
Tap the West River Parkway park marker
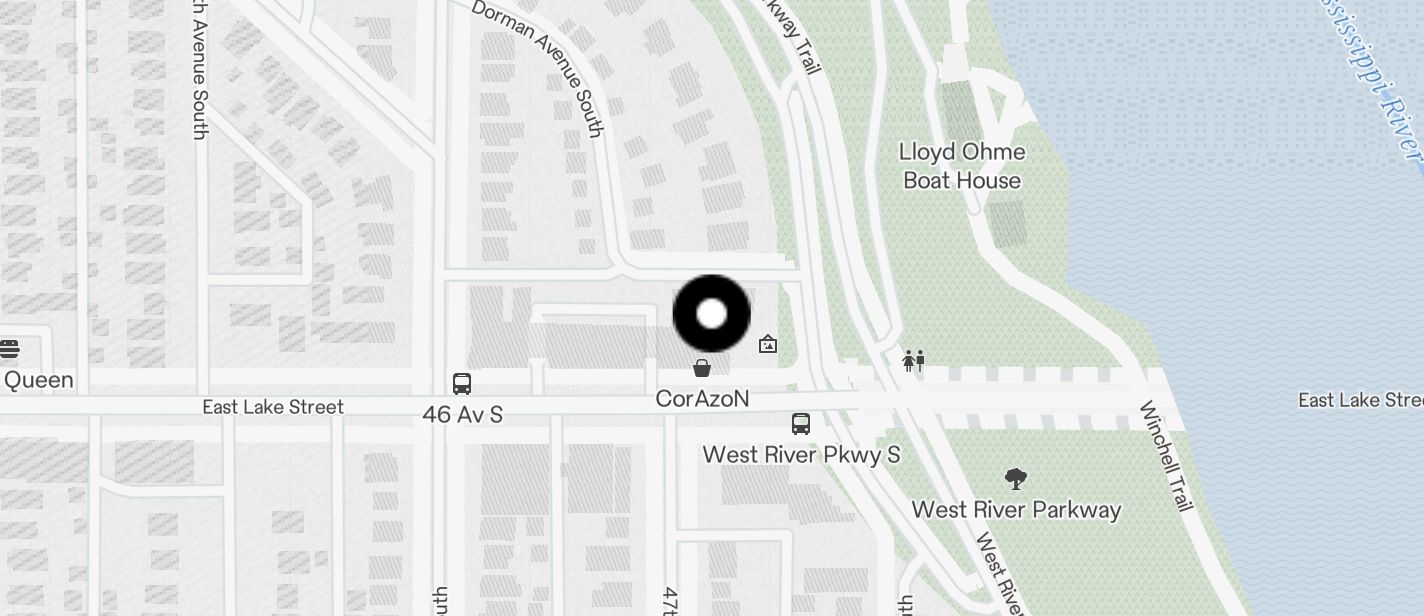point(1016,479)
